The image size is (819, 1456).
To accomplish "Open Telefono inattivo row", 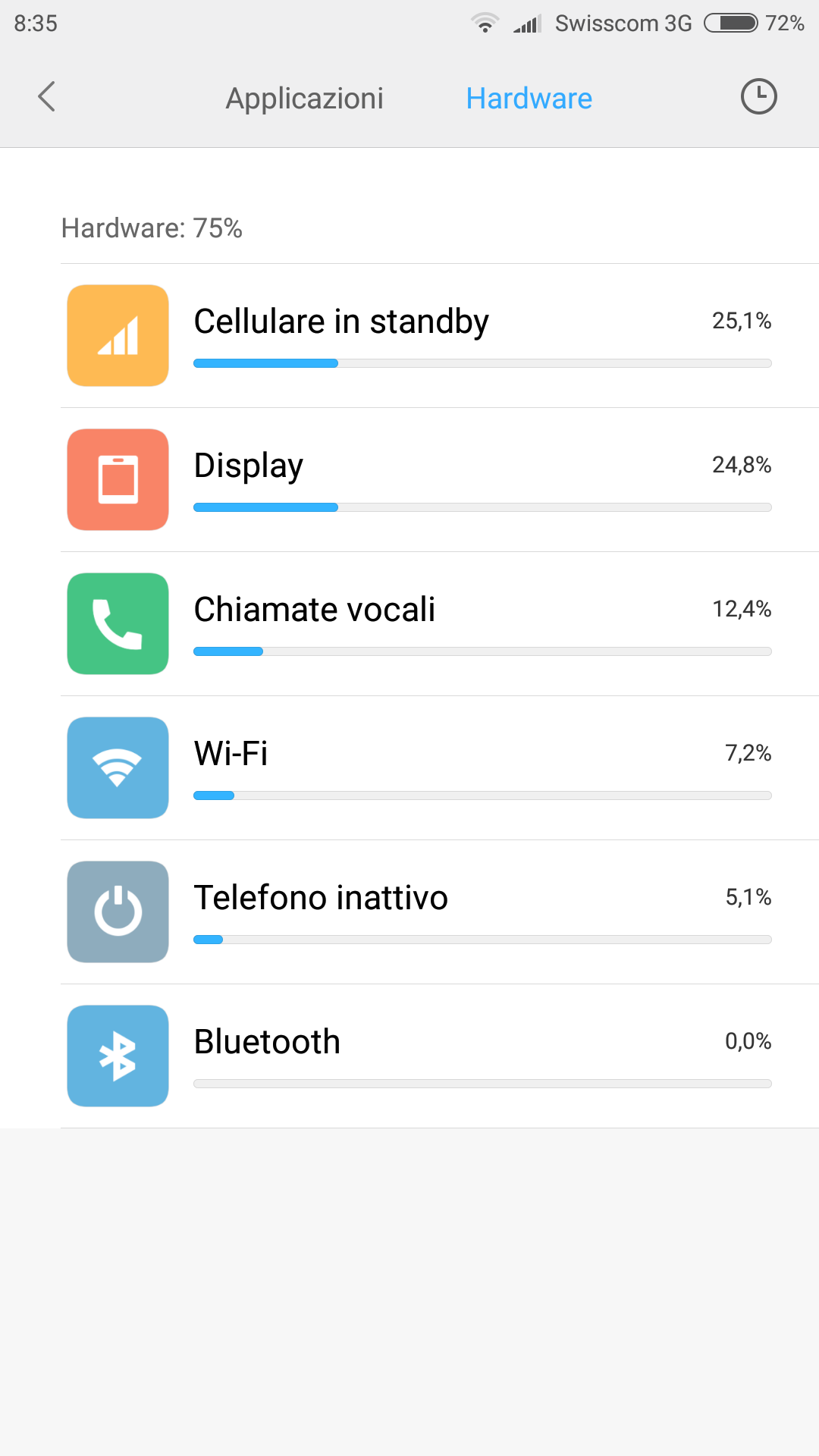I will tap(440, 912).
